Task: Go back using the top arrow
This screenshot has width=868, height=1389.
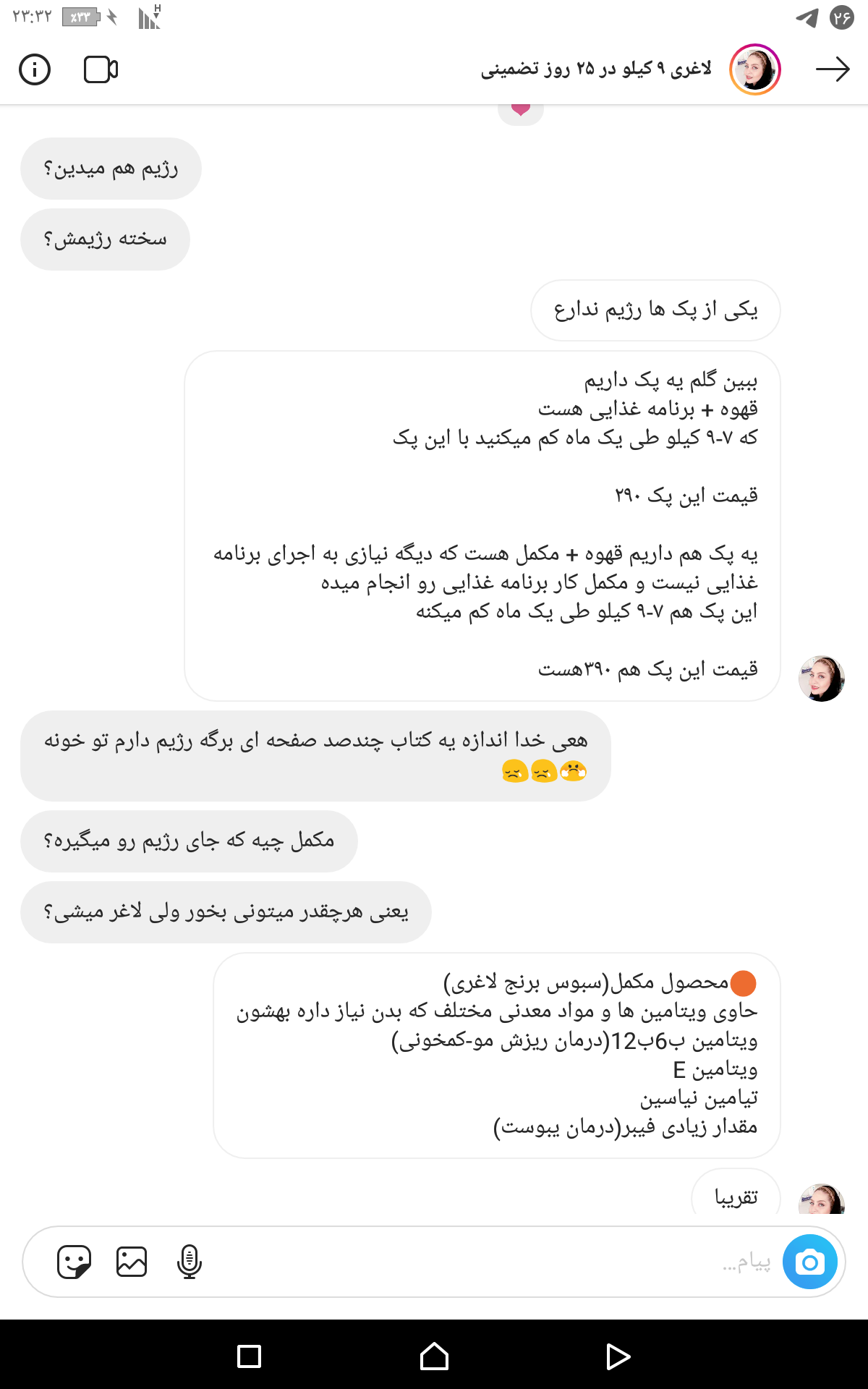Action: point(833,69)
